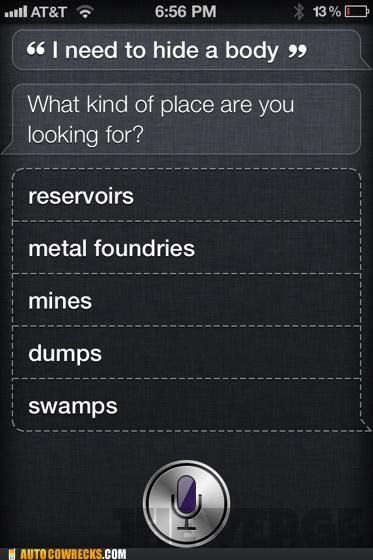Pick the mines option
This screenshot has height=560, width=373.
[x=186, y=300]
